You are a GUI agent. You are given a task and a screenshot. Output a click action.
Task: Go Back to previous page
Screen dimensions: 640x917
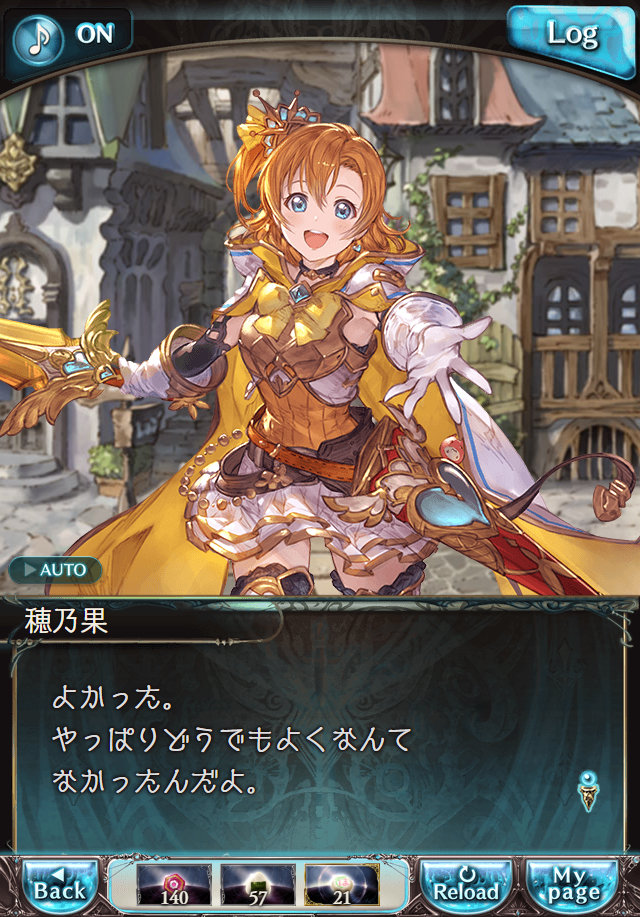tap(59, 883)
